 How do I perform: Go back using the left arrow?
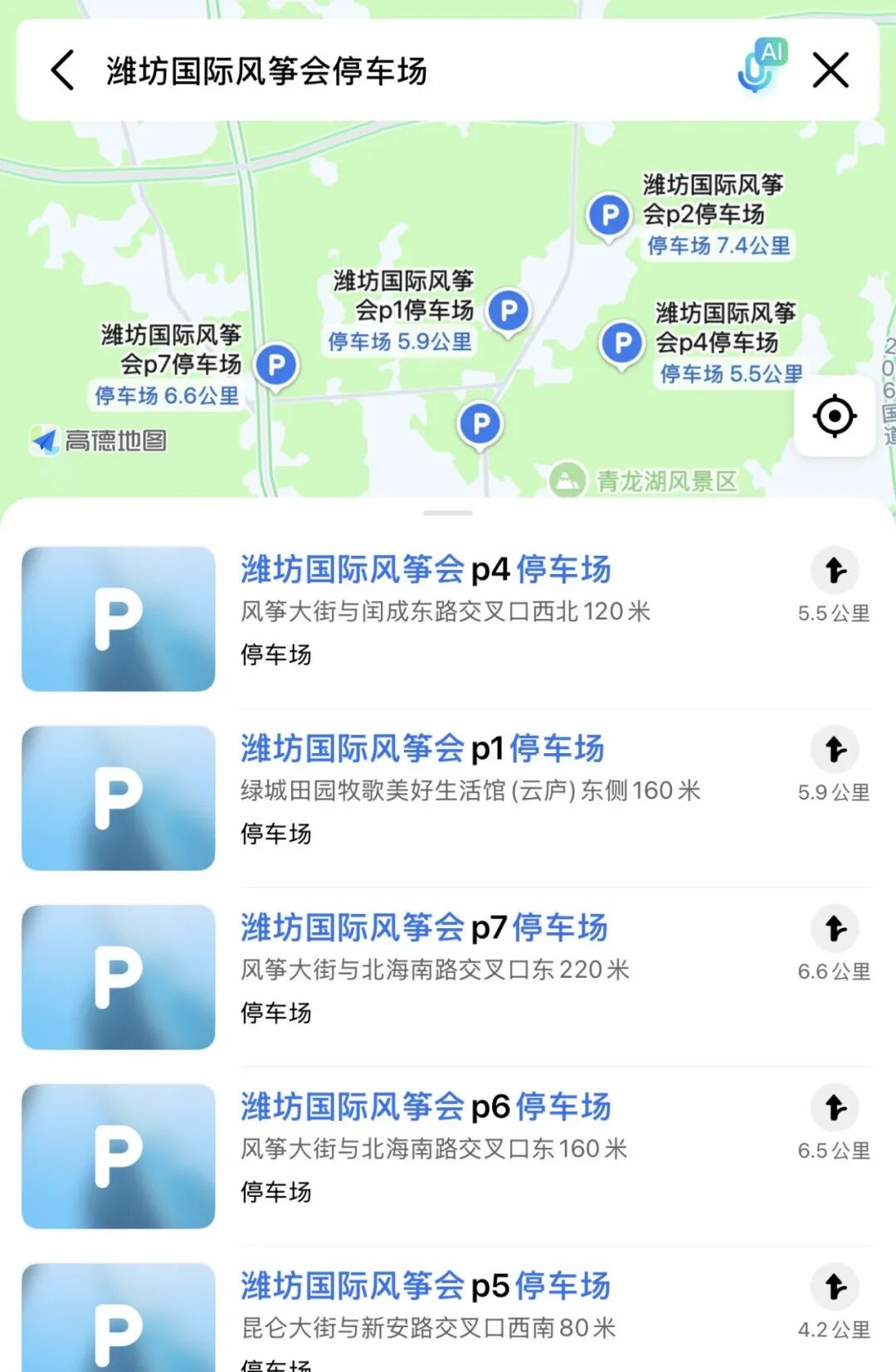(x=62, y=71)
